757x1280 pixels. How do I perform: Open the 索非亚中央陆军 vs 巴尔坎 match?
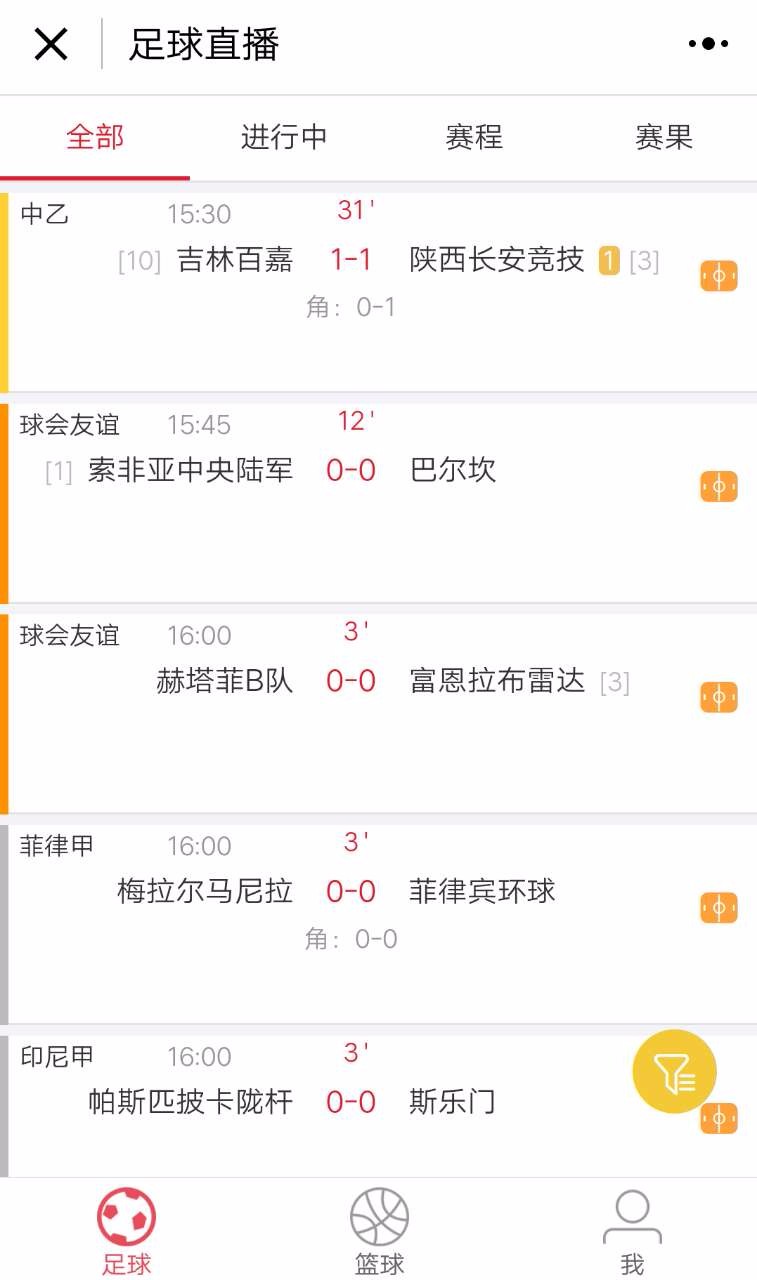(x=378, y=503)
